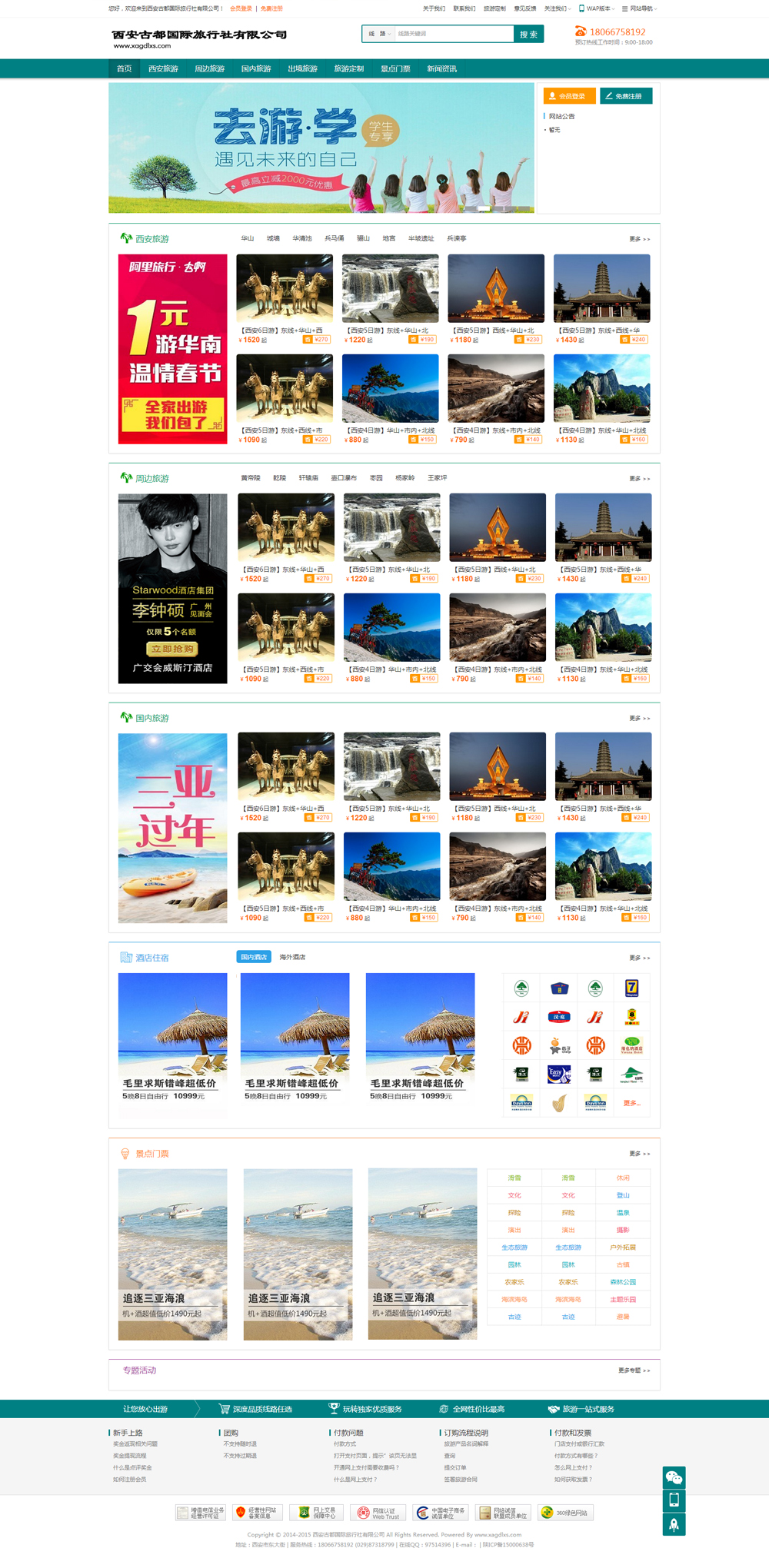Expand the 线路 search type dropdown
The width and height of the screenshot is (769, 1568).
click(x=379, y=34)
